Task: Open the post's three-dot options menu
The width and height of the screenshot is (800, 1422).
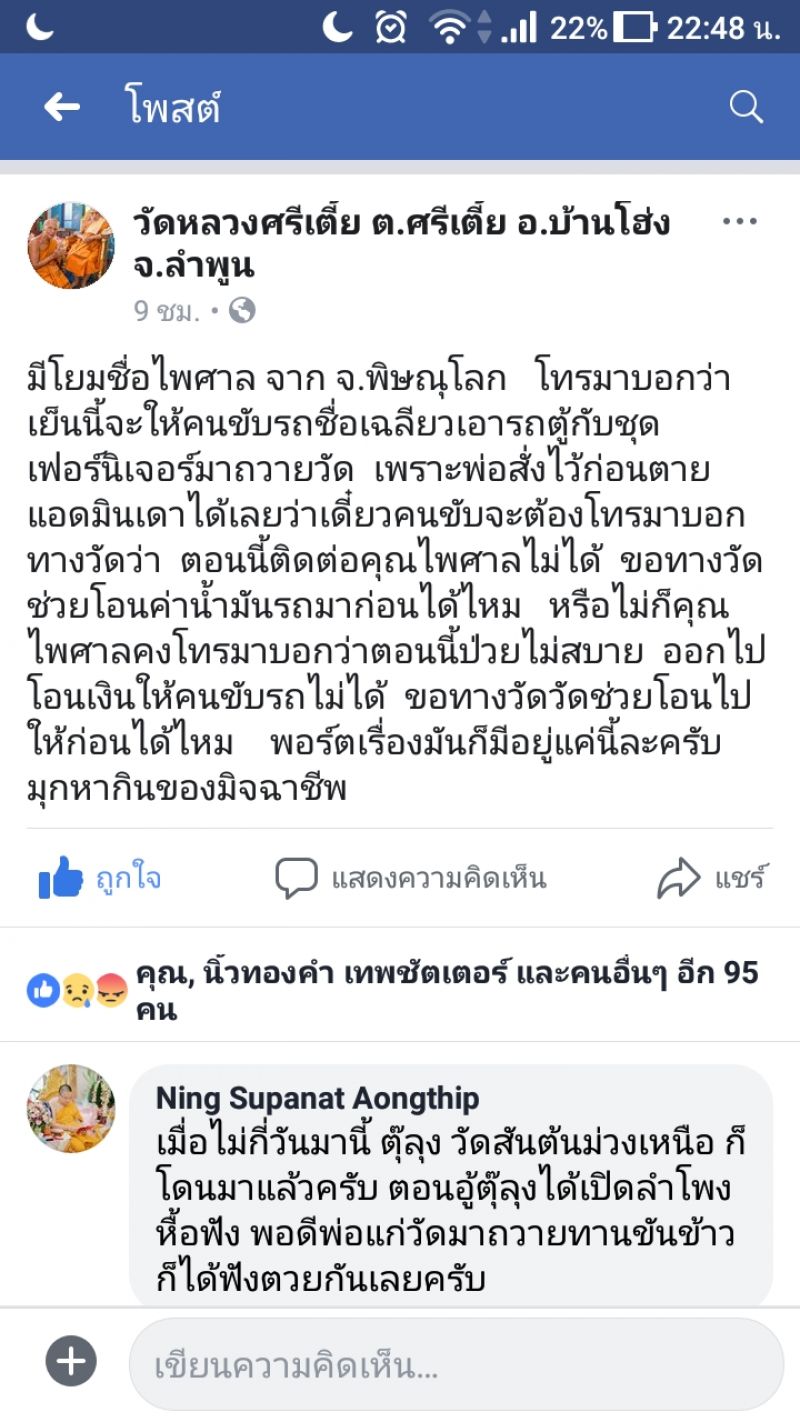Action: tap(740, 221)
